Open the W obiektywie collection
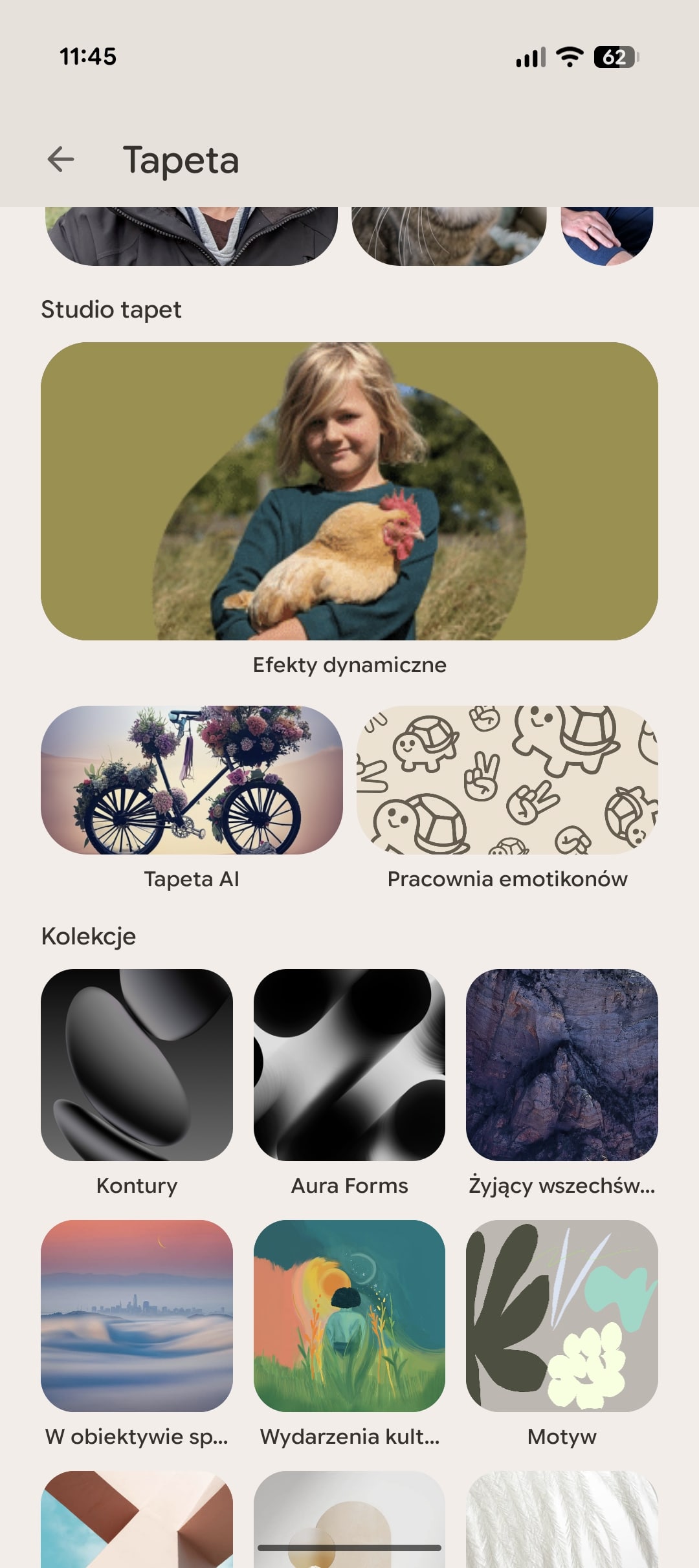This screenshot has height=1568, width=699. point(137,1316)
